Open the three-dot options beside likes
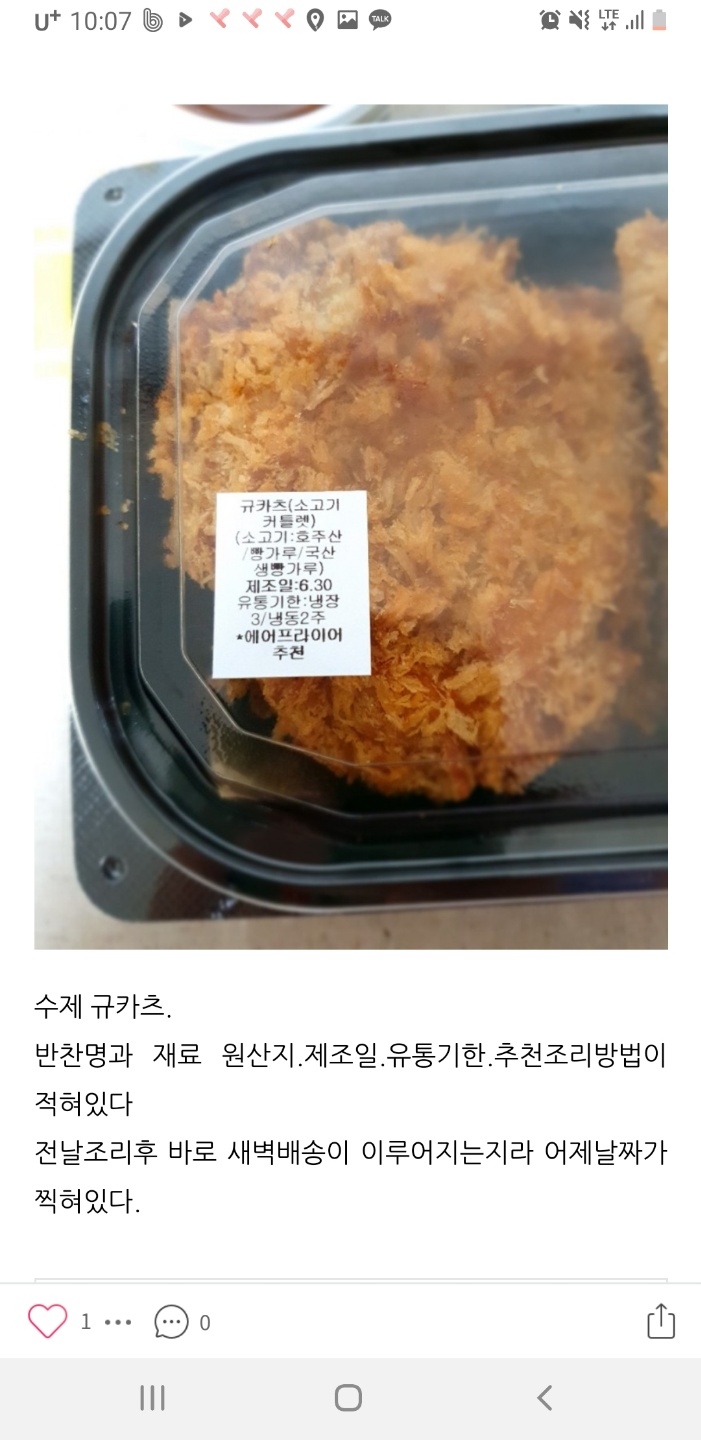 tap(118, 1322)
